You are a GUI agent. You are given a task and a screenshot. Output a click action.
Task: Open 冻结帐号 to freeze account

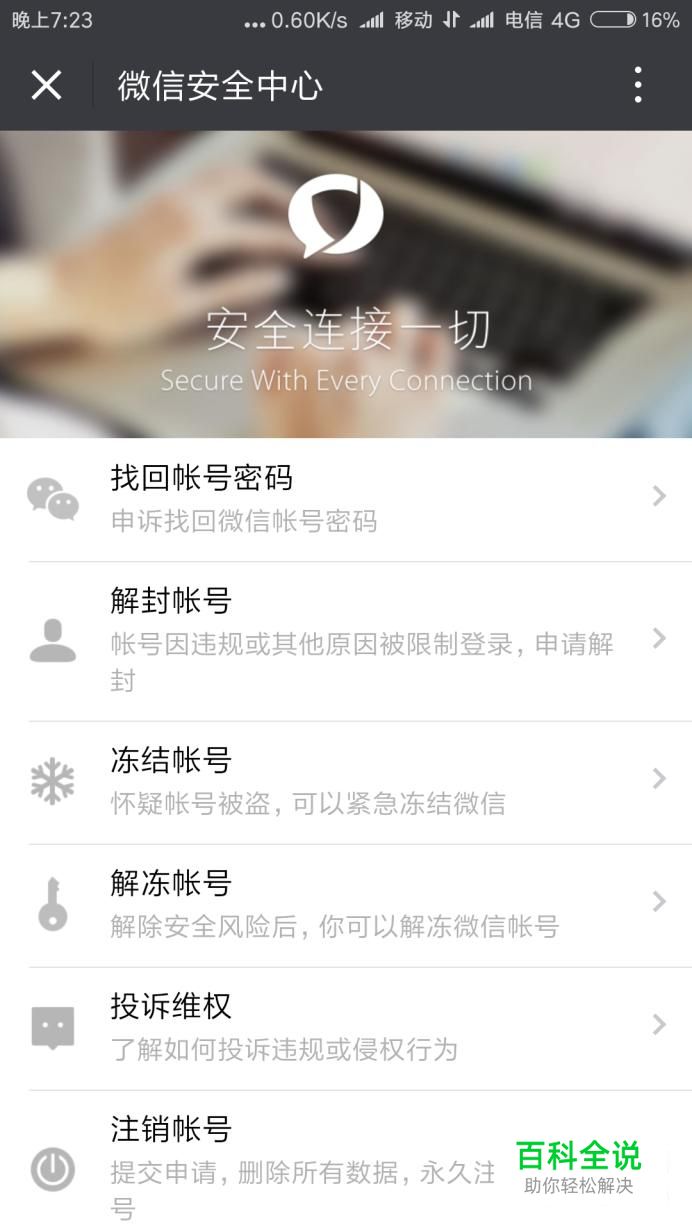point(346,782)
